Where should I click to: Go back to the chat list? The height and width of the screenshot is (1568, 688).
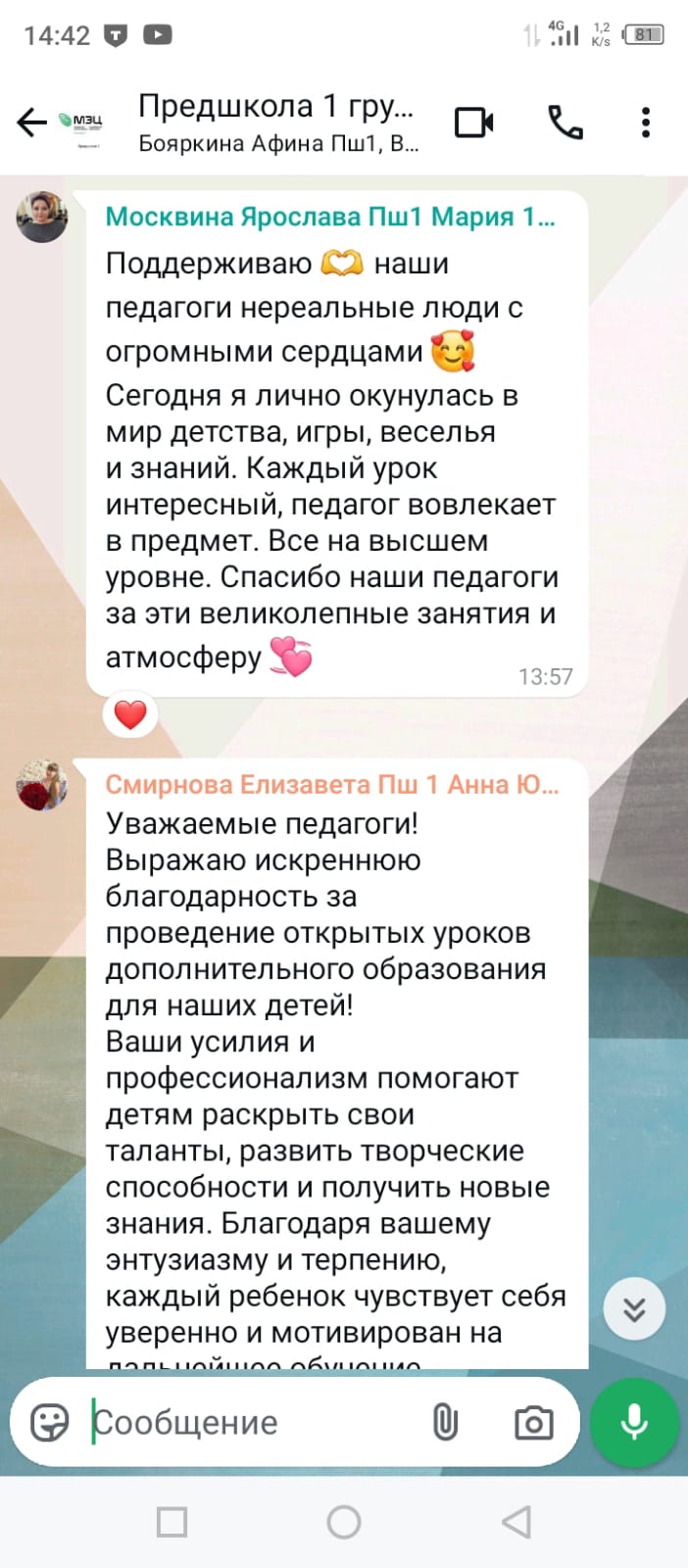point(31,122)
